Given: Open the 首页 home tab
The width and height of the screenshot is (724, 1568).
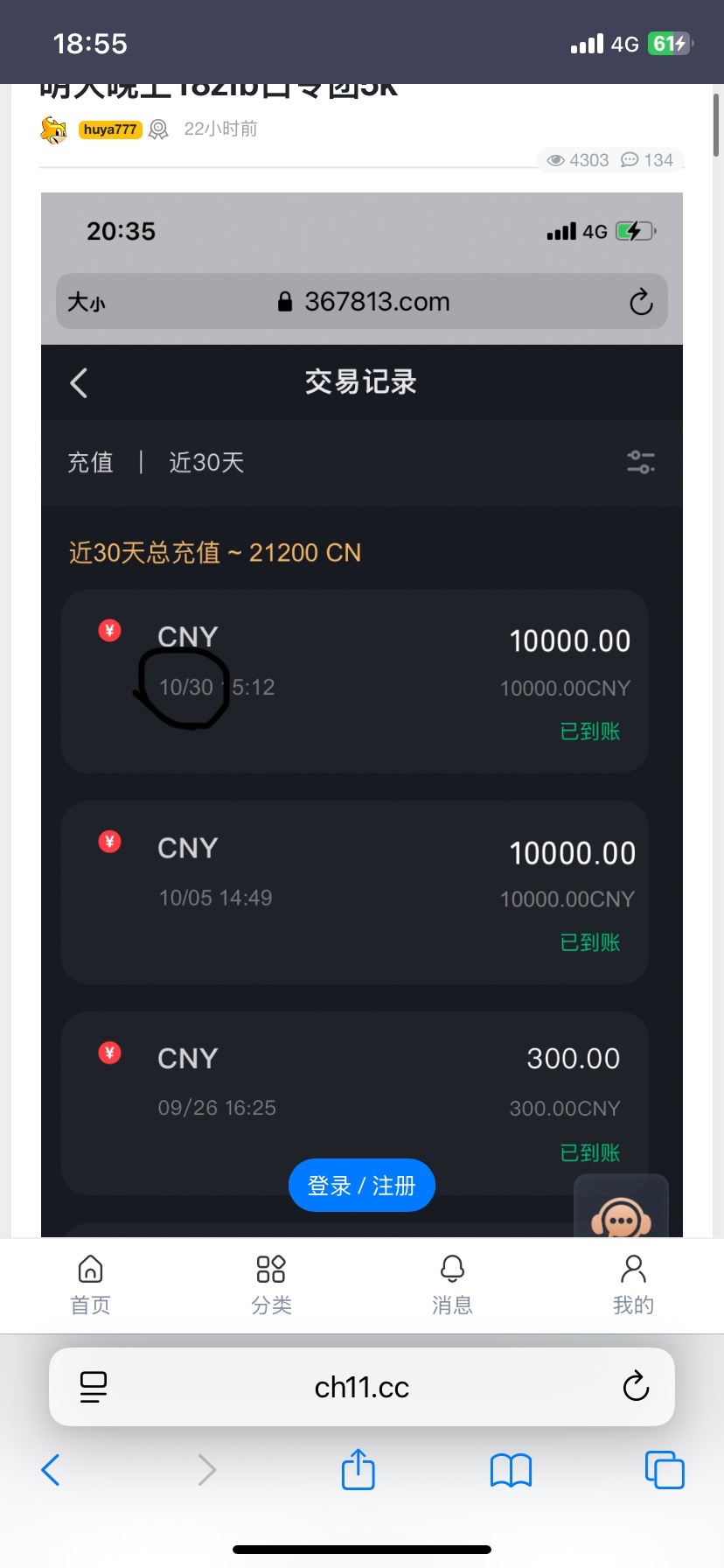Looking at the screenshot, I should [x=90, y=1284].
